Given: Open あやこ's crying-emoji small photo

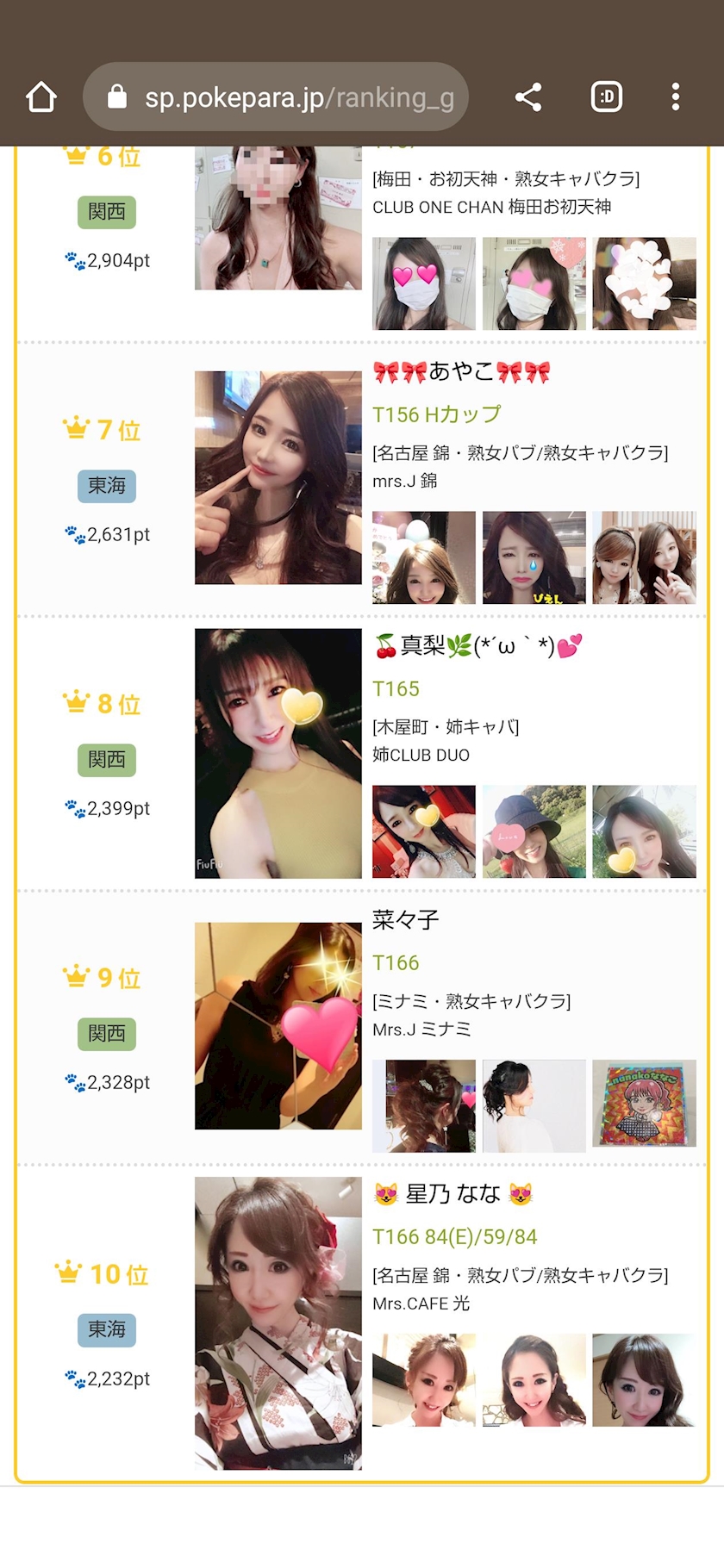Looking at the screenshot, I should point(534,557).
